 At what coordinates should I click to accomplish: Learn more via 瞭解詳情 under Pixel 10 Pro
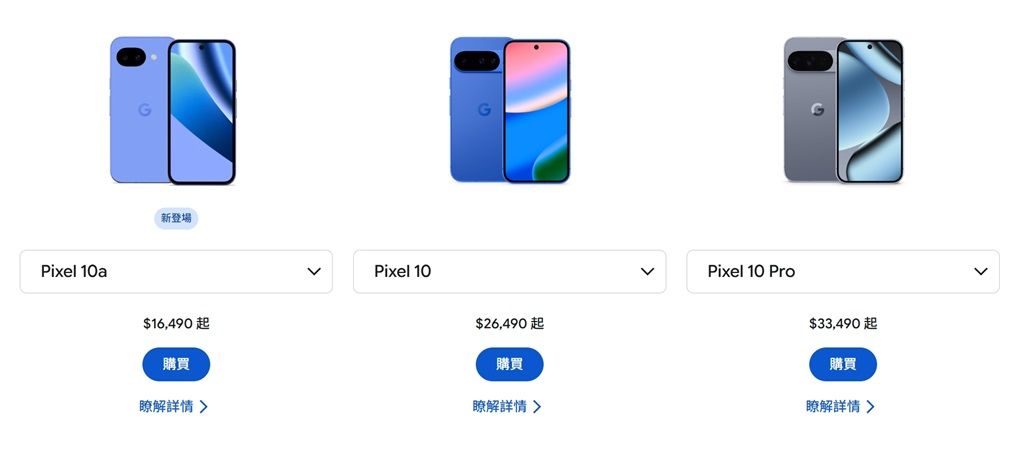[x=840, y=407]
